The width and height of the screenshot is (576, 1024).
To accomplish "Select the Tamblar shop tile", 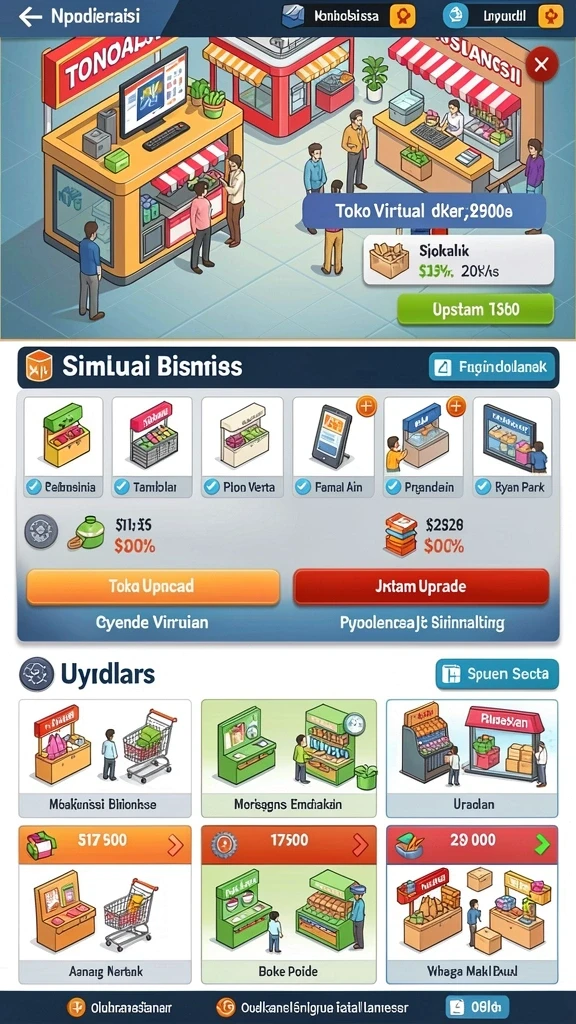I will [x=152, y=447].
